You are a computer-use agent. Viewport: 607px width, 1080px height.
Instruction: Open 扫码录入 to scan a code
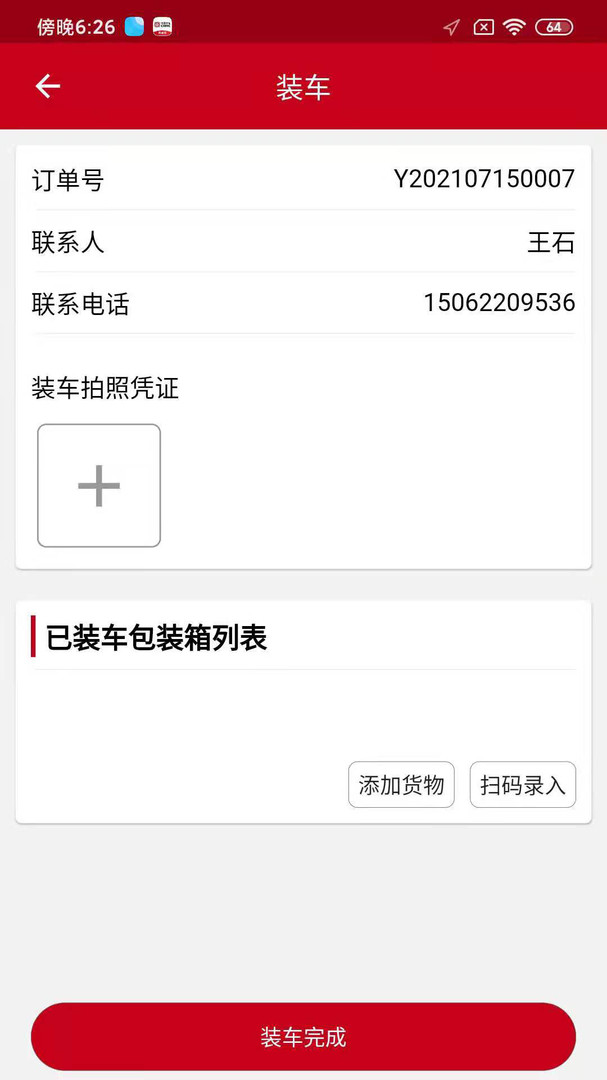coord(522,785)
